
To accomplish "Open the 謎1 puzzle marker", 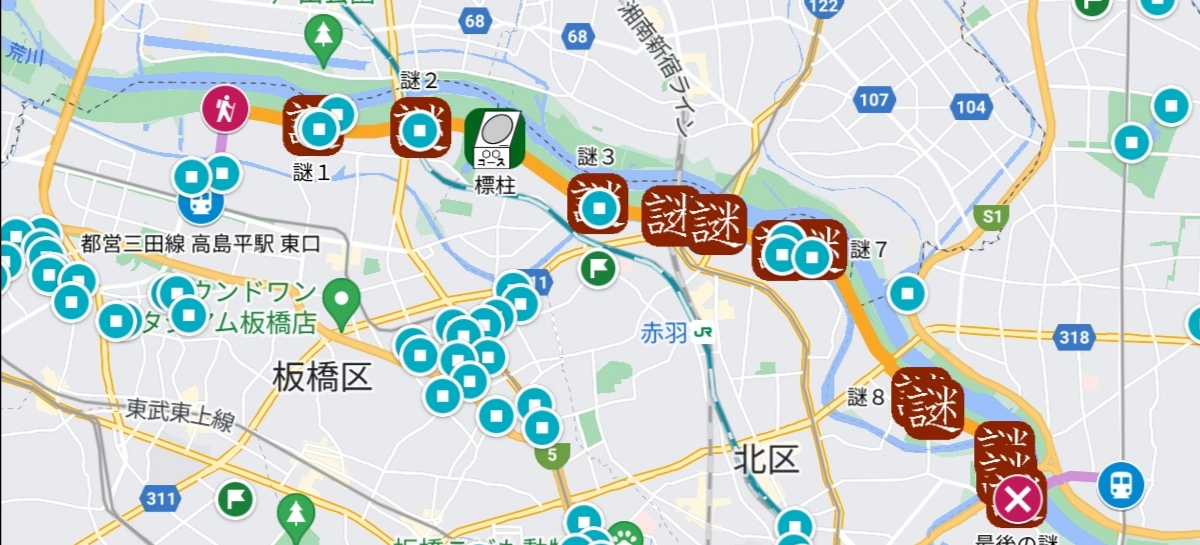I will click(x=314, y=127).
